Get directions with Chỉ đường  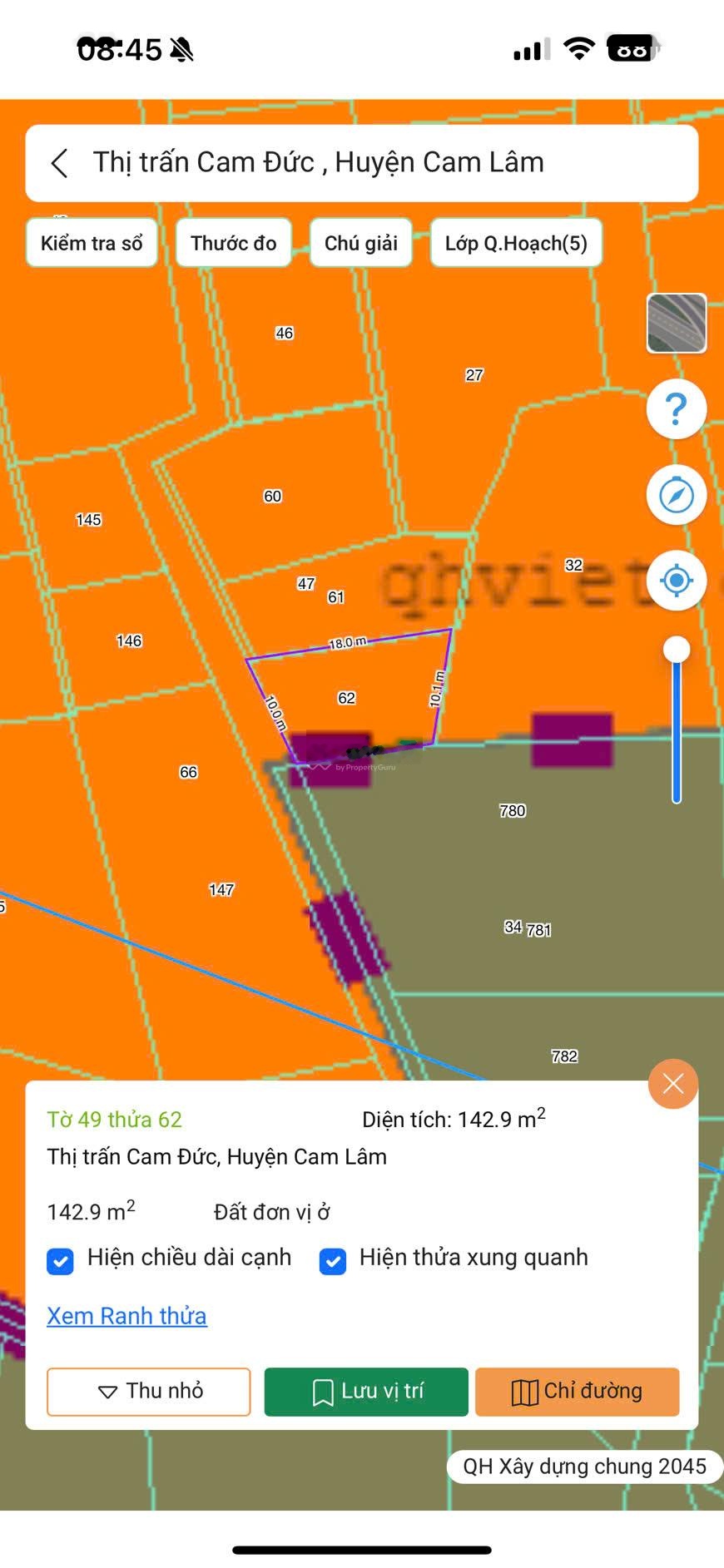pos(577,1391)
